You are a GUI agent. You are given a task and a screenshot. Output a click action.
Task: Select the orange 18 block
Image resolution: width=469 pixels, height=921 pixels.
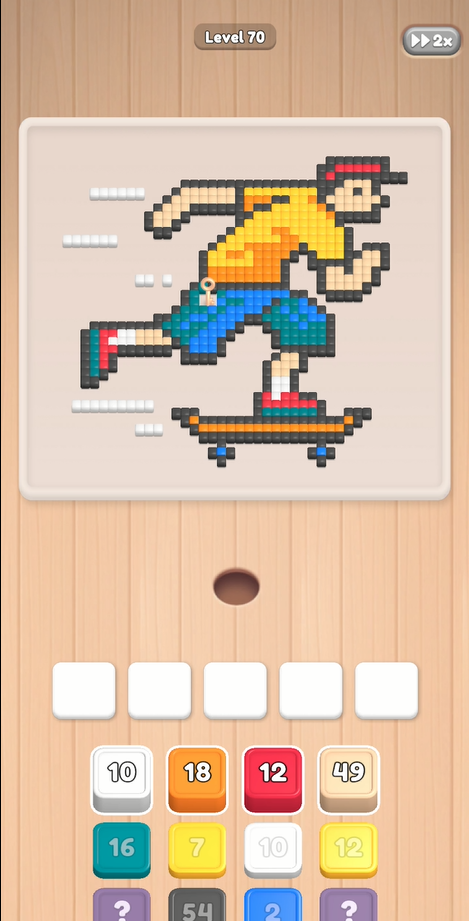click(x=197, y=779)
